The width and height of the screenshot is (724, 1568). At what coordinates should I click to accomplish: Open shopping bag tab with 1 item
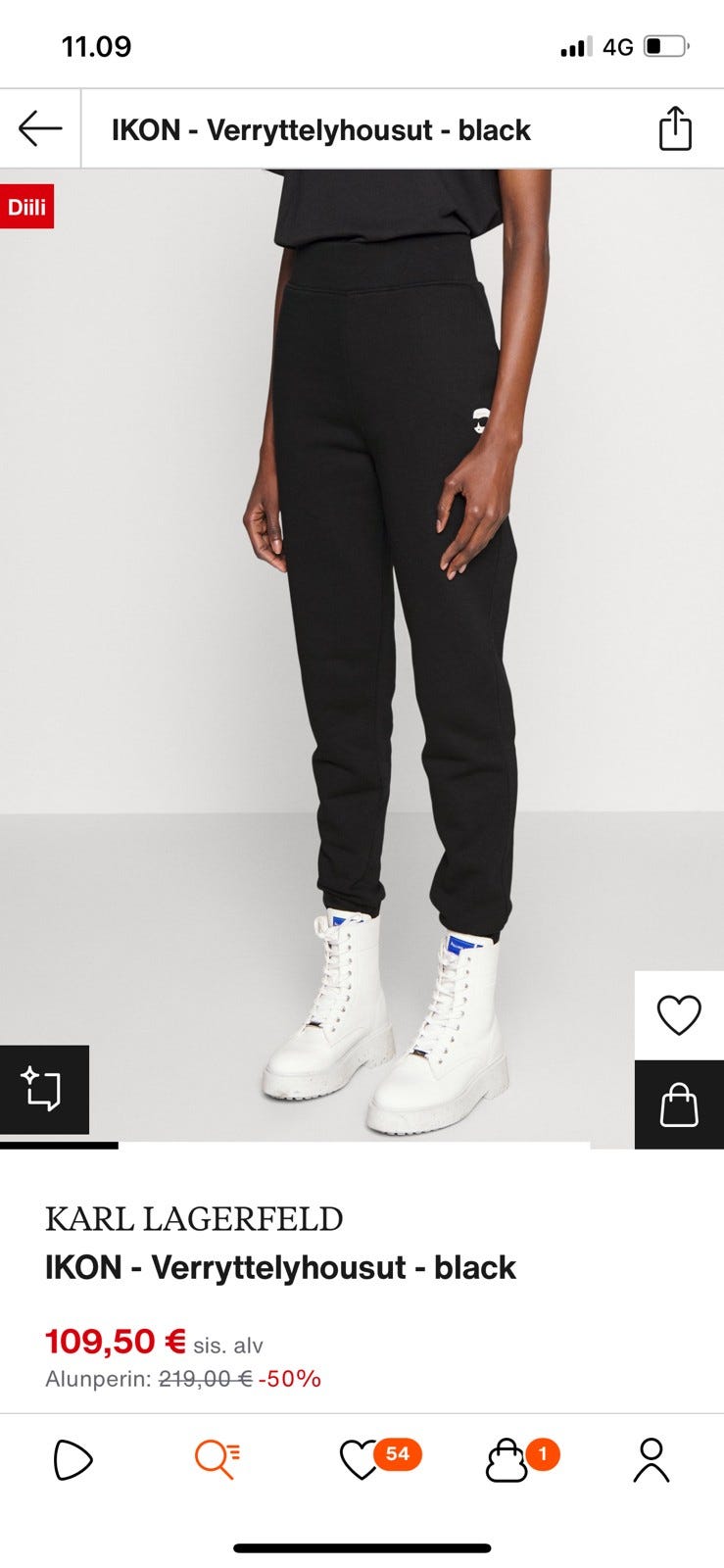(x=522, y=1458)
